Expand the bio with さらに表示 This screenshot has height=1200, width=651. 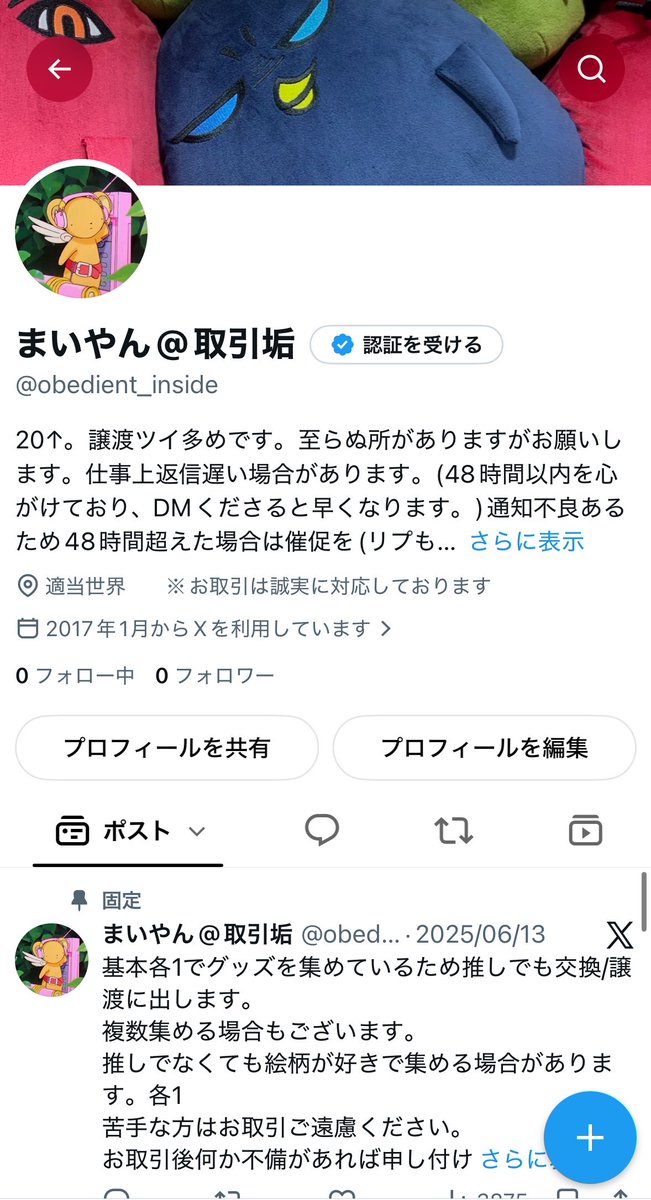[526, 541]
